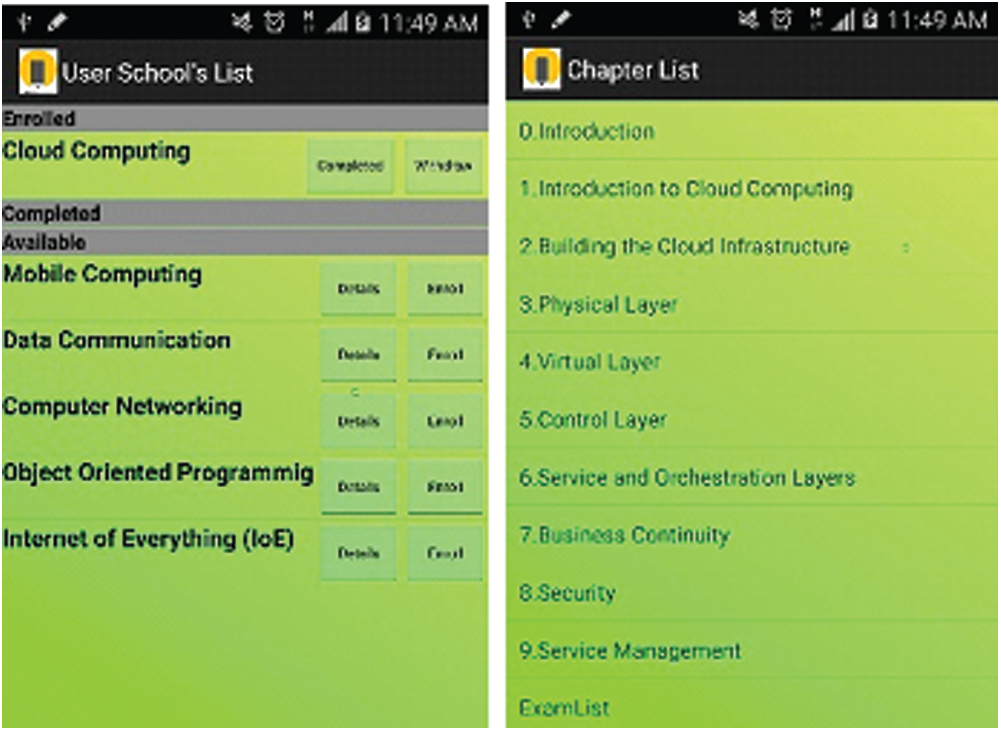Show Details for Computer Networking

point(358,421)
